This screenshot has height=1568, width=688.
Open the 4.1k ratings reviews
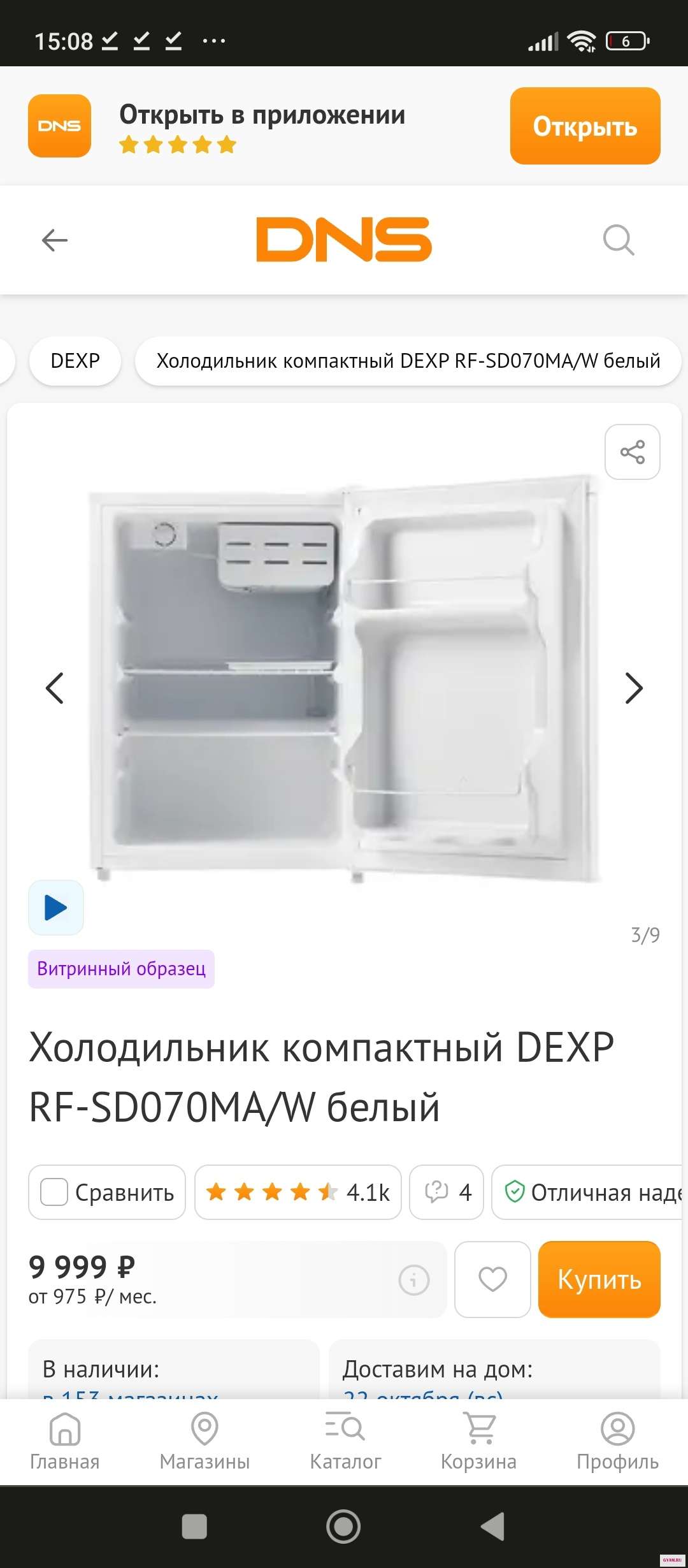tap(297, 1192)
